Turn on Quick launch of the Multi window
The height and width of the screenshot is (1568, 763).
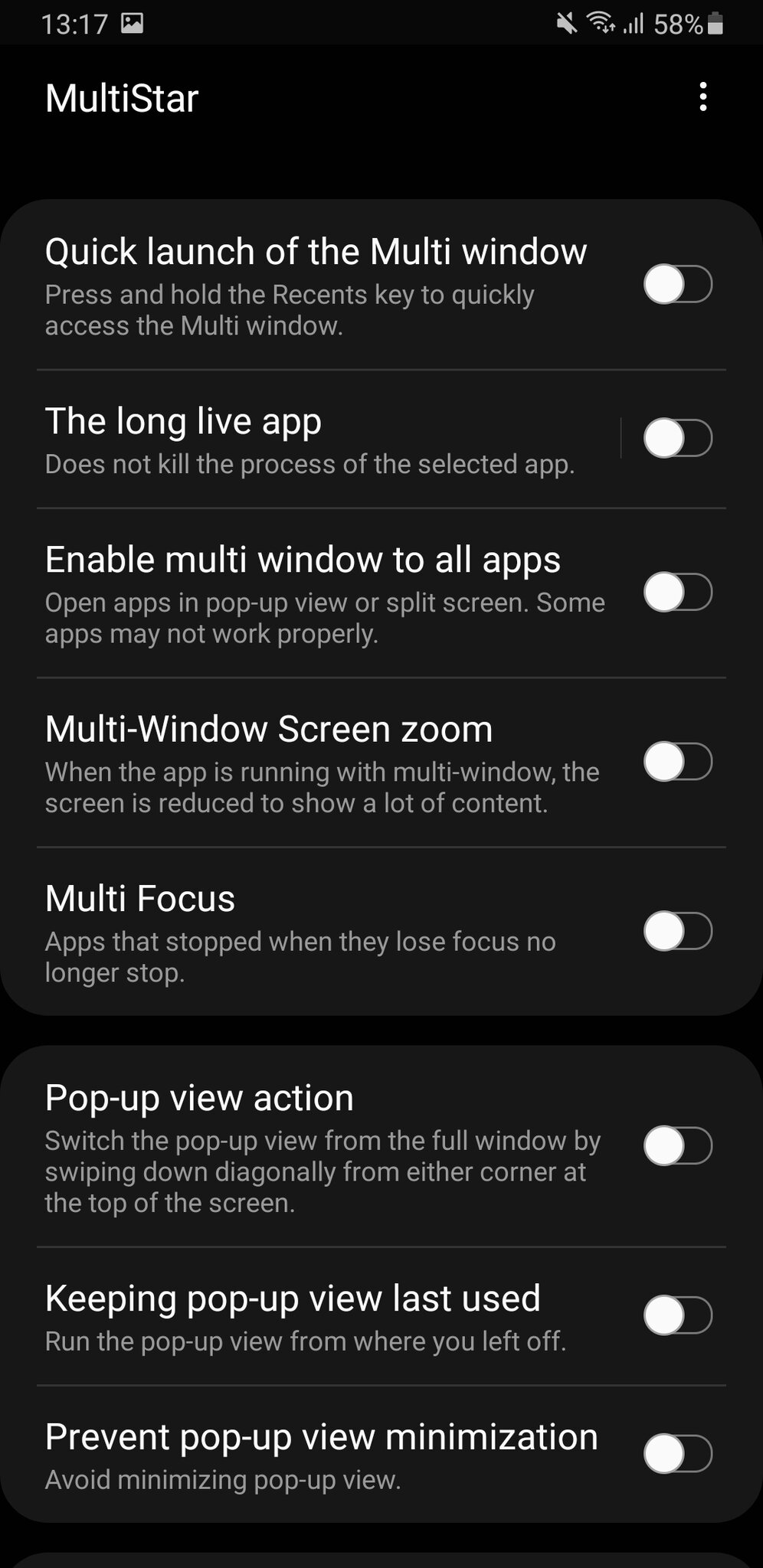point(677,285)
